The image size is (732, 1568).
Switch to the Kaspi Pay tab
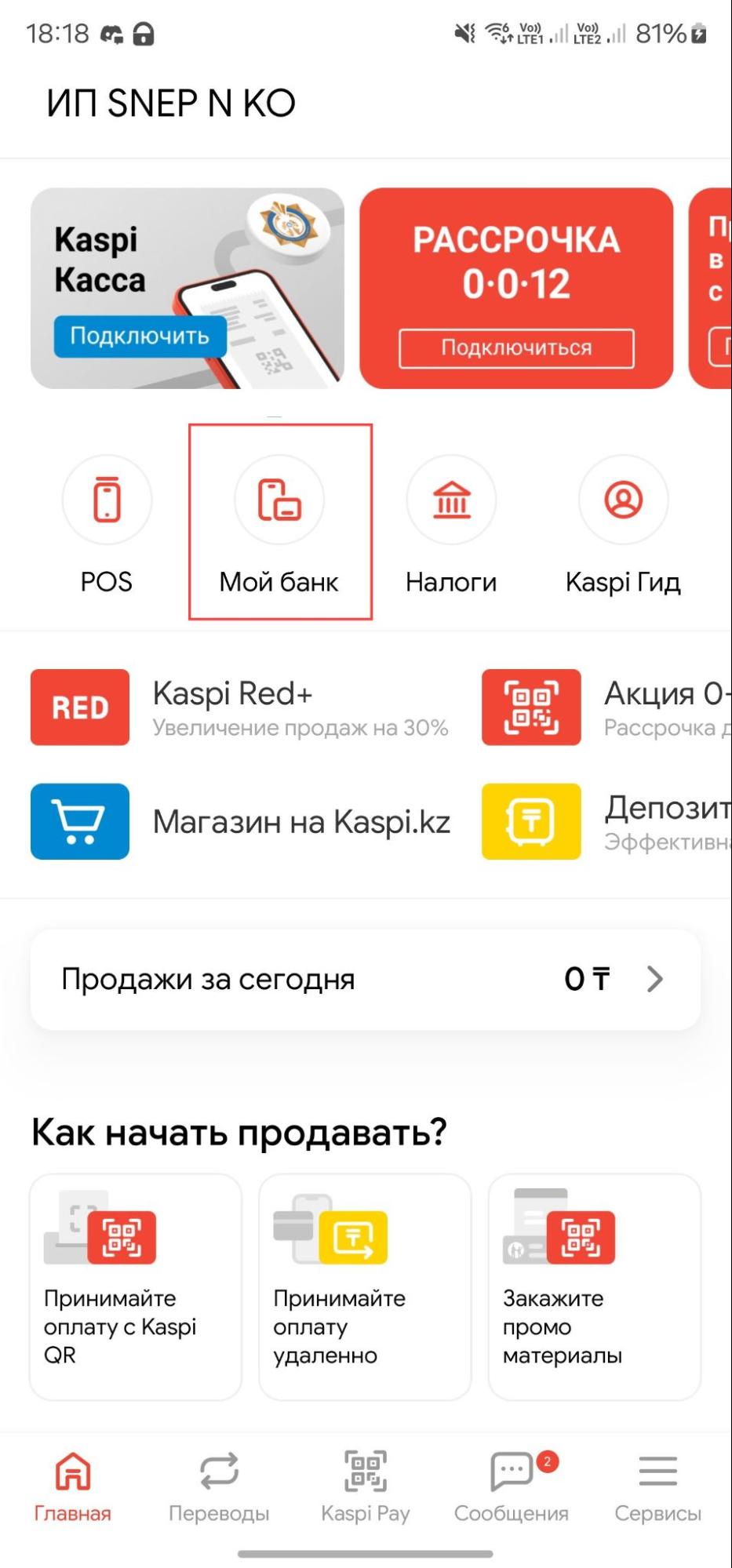coord(366,1485)
